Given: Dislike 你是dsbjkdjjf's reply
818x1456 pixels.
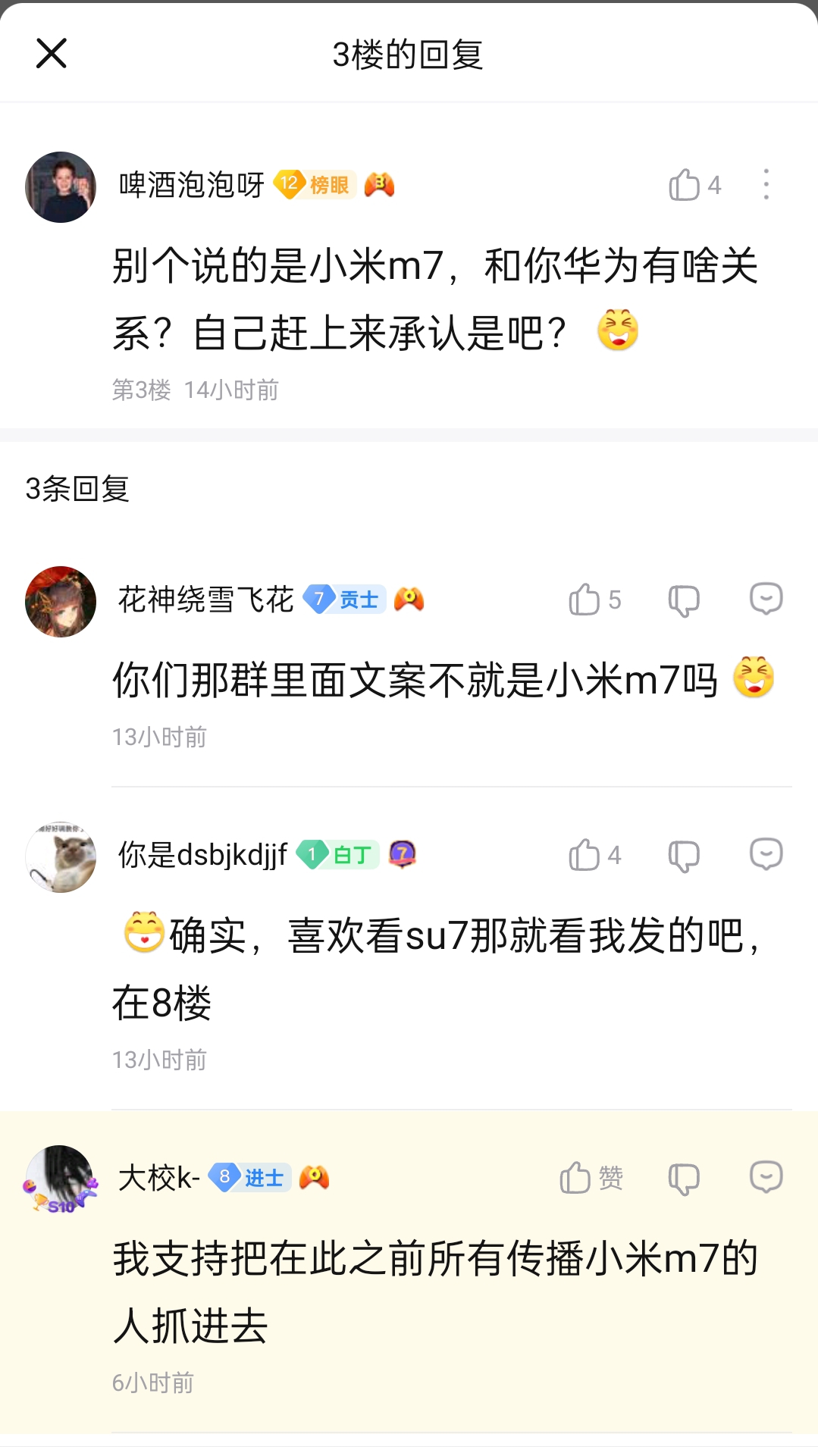Looking at the screenshot, I should tap(684, 856).
